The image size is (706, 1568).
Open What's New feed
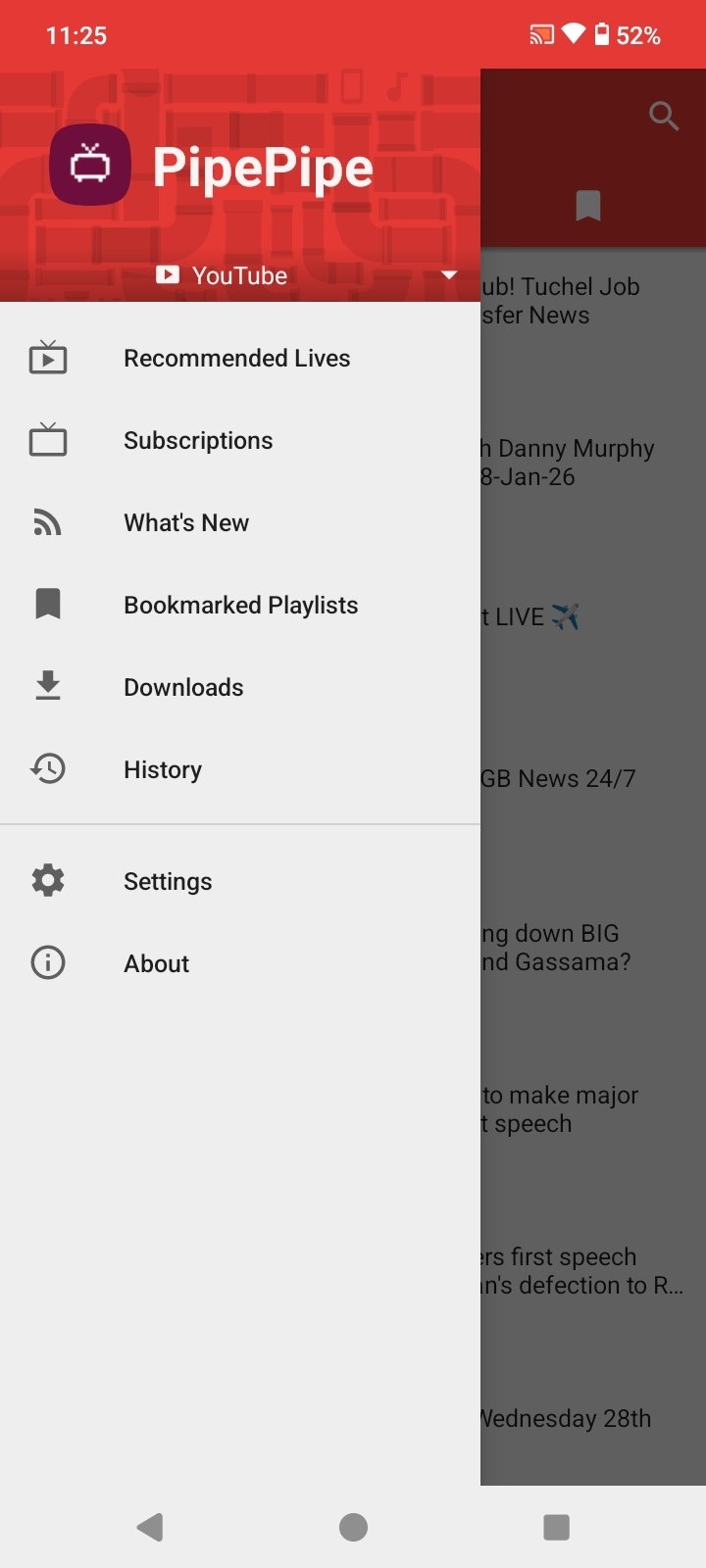click(186, 523)
